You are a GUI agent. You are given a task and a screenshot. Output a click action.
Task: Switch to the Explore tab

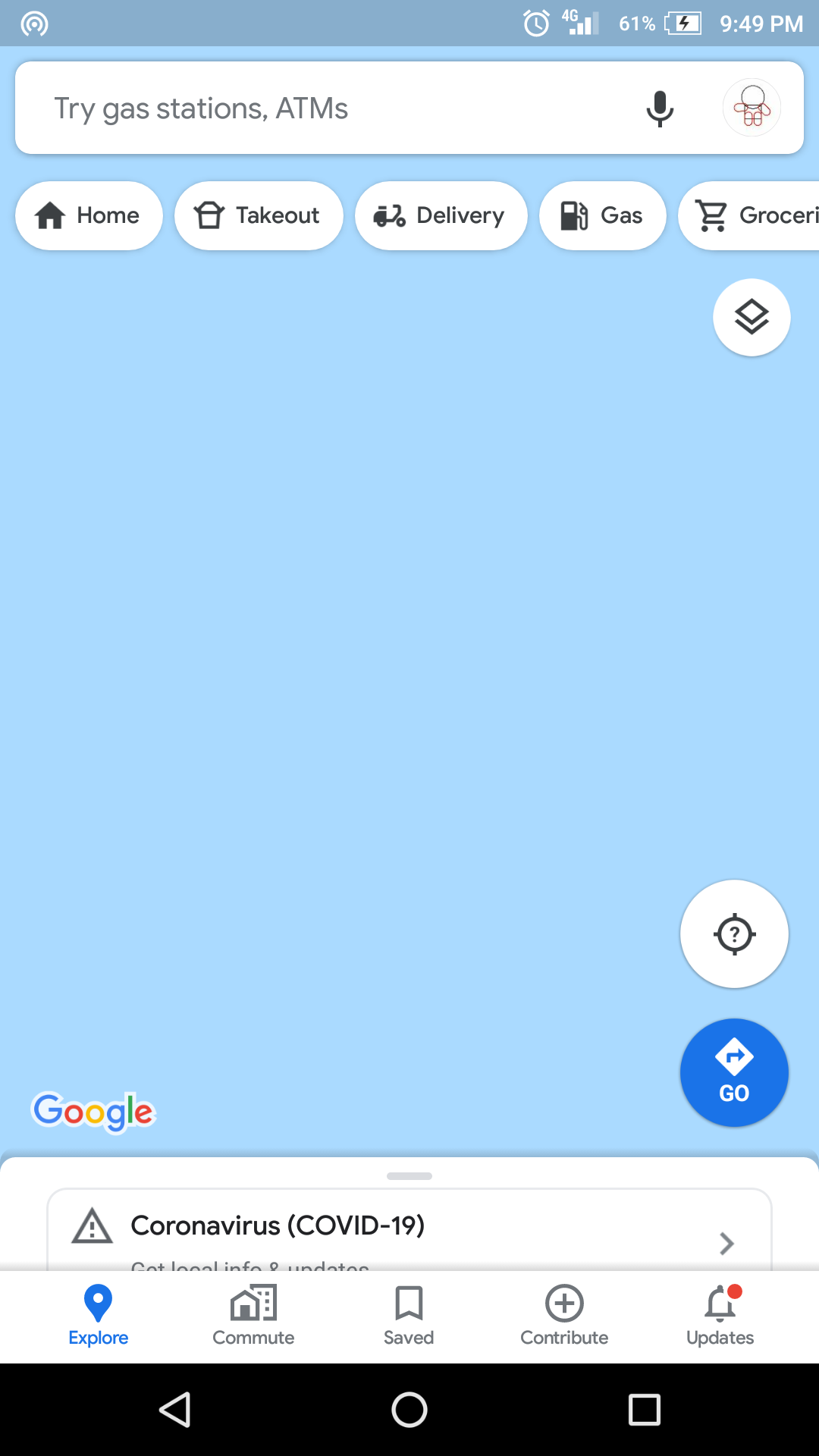(x=98, y=1316)
